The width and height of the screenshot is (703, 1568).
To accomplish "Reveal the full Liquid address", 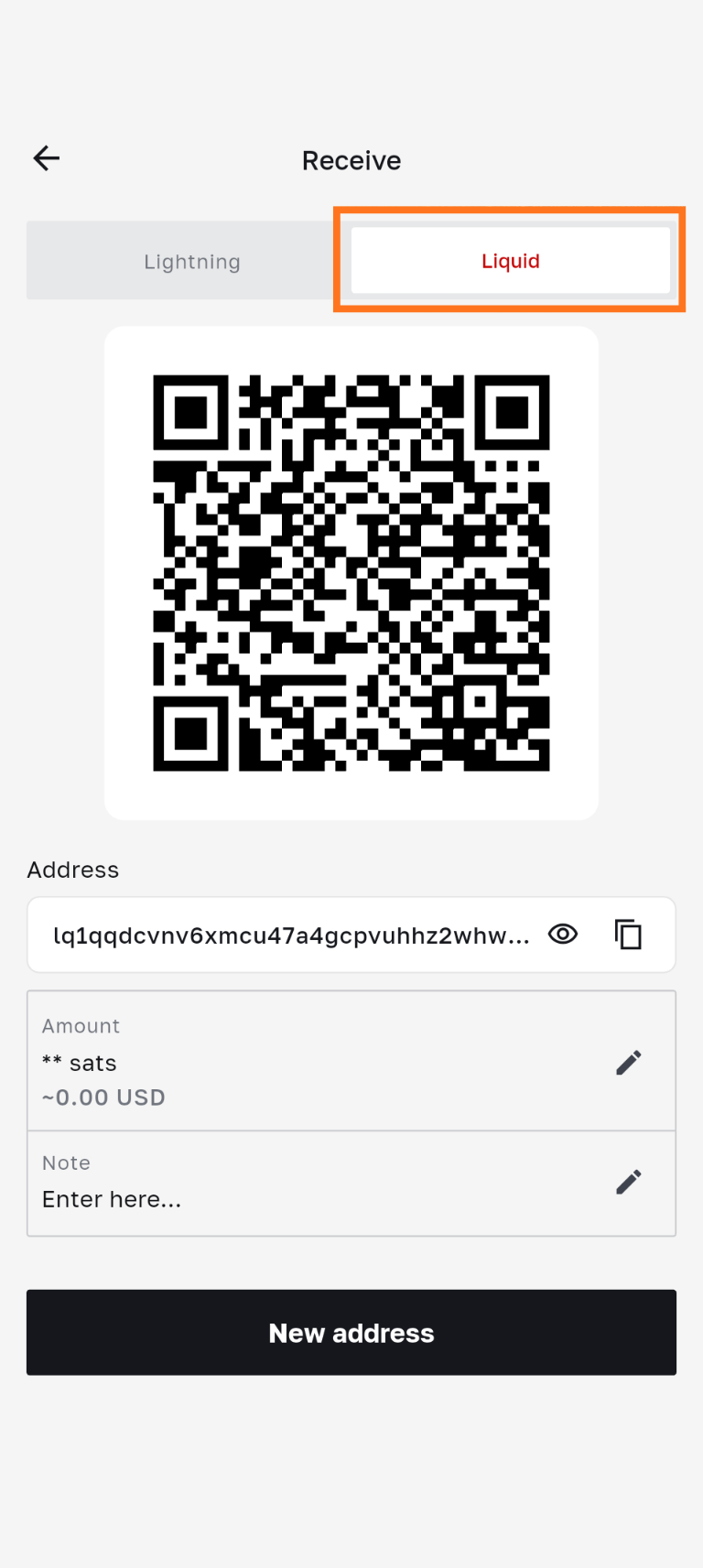I will point(563,934).
